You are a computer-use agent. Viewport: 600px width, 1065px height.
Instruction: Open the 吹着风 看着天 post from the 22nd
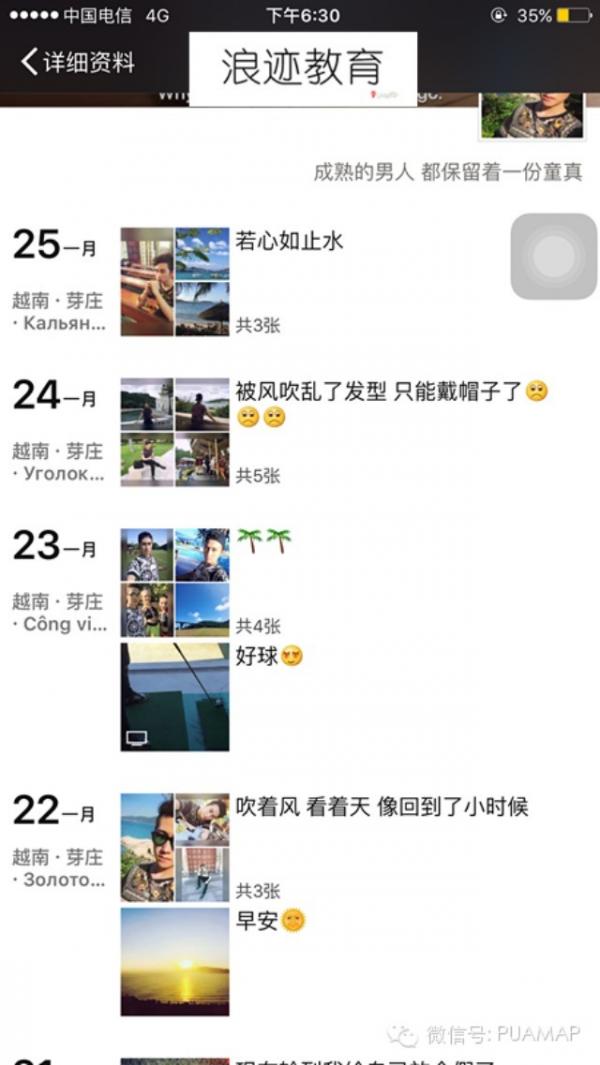pyautogui.click(x=175, y=848)
